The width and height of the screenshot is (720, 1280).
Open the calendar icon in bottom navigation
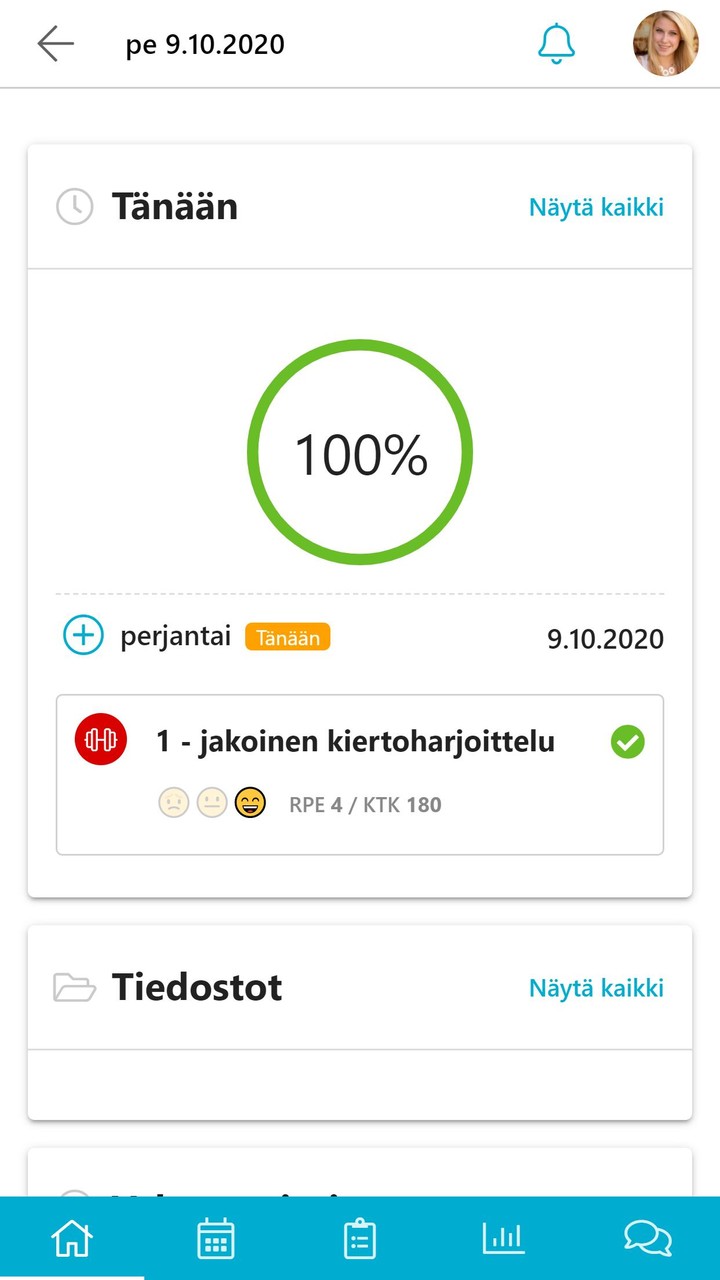point(215,1237)
